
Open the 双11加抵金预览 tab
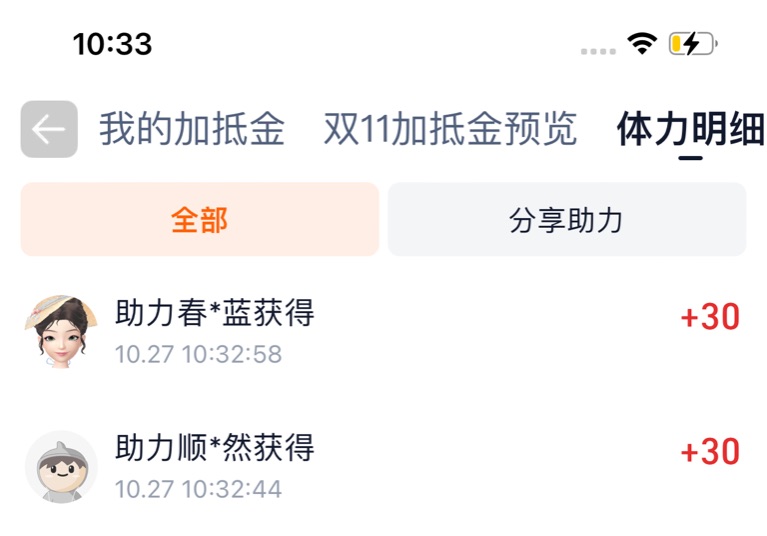[450, 130]
